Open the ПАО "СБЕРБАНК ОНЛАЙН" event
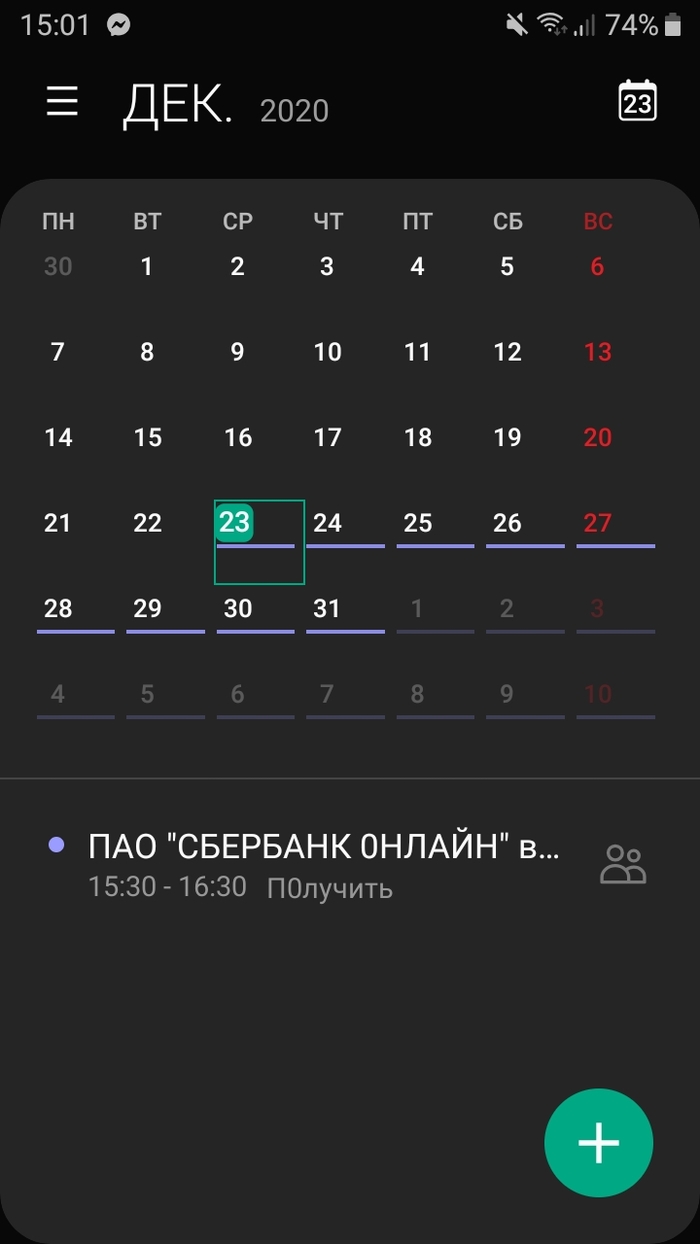 [x=323, y=864]
